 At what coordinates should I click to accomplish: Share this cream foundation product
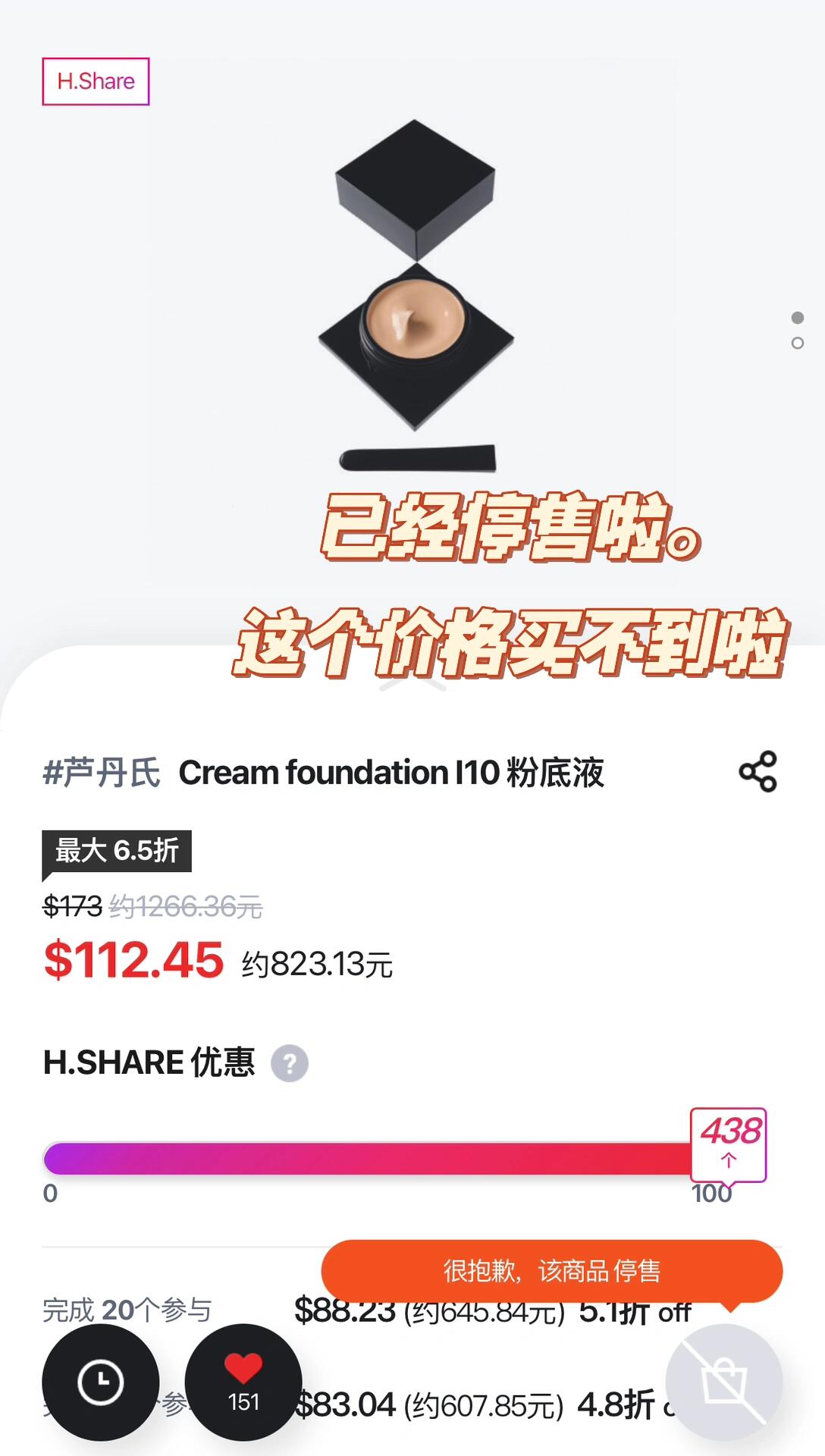pyautogui.click(x=758, y=772)
